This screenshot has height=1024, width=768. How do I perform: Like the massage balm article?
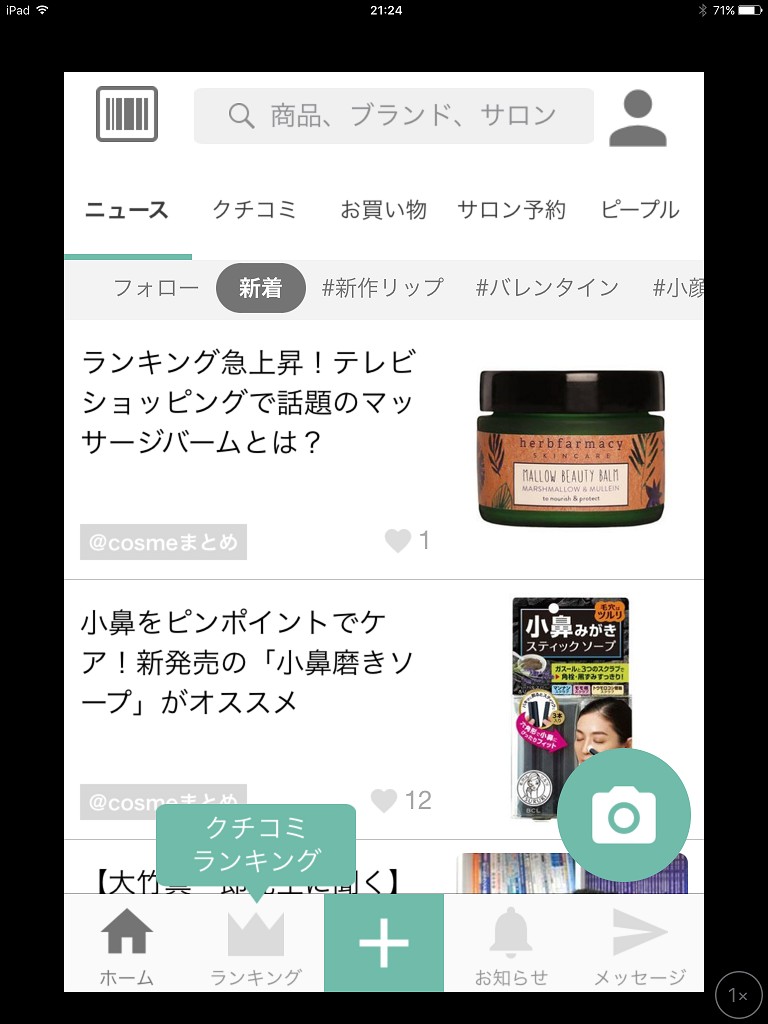click(398, 541)
